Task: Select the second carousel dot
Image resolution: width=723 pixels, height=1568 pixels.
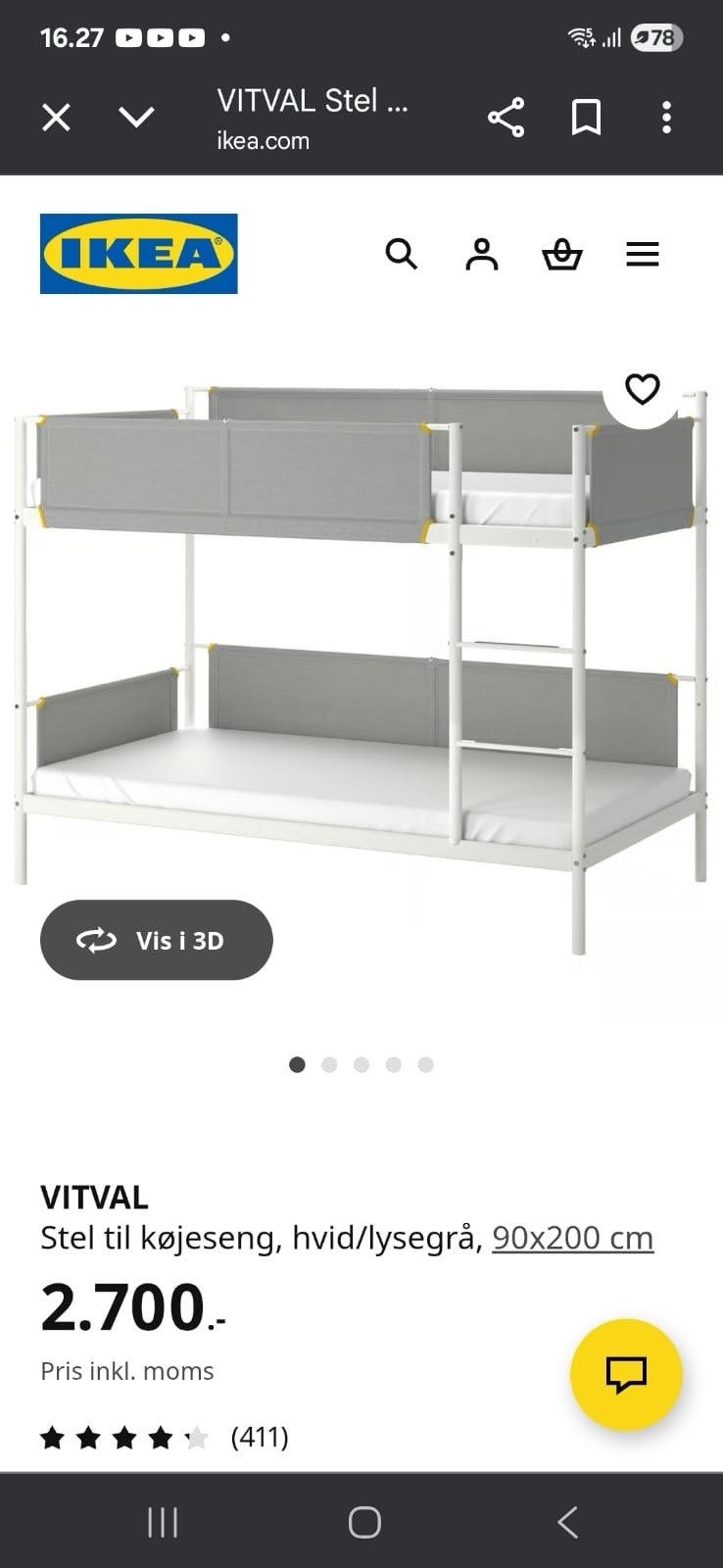Action: 330,1063
